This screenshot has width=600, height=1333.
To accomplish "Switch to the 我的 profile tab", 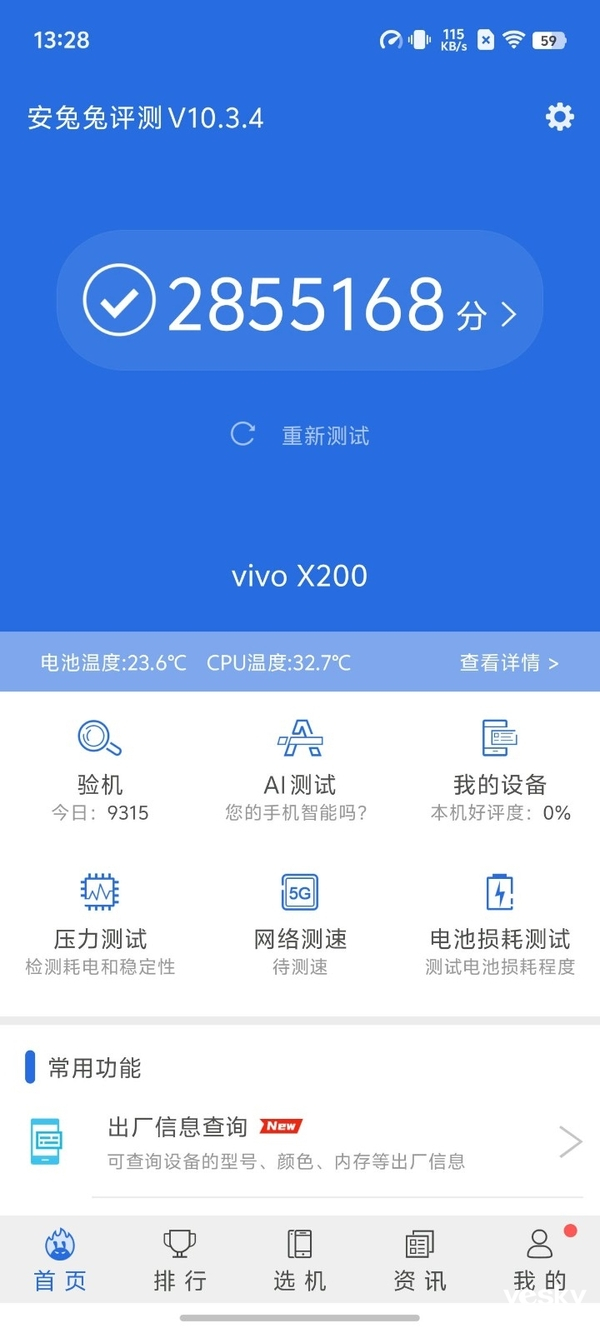I will click(540, 1260).
